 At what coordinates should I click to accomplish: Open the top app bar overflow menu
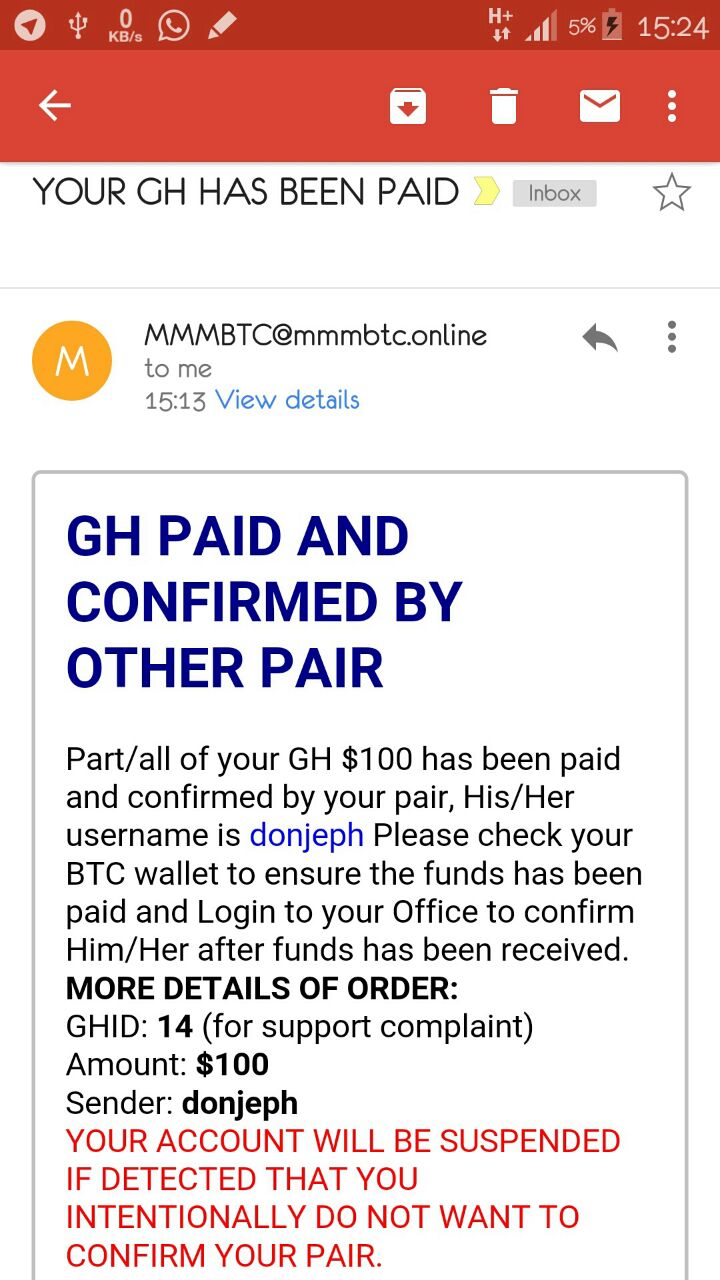pyautogui.click(x=672, y=106)
